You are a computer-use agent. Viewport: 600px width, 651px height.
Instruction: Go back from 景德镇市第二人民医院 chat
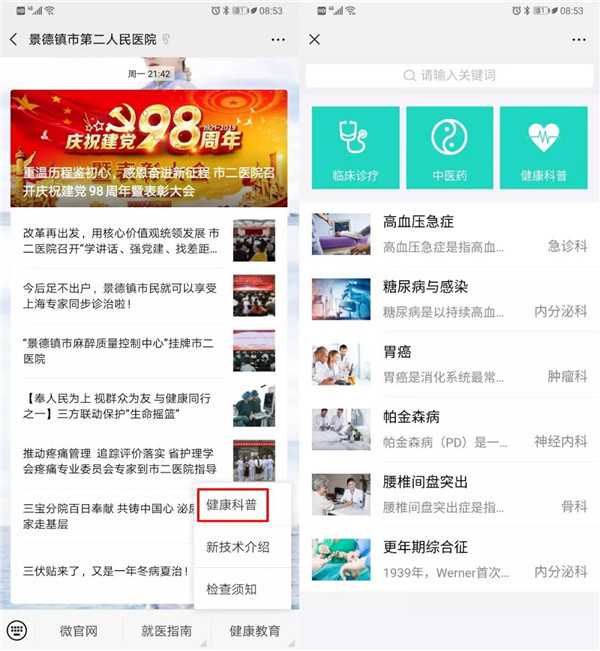(14, 39)
